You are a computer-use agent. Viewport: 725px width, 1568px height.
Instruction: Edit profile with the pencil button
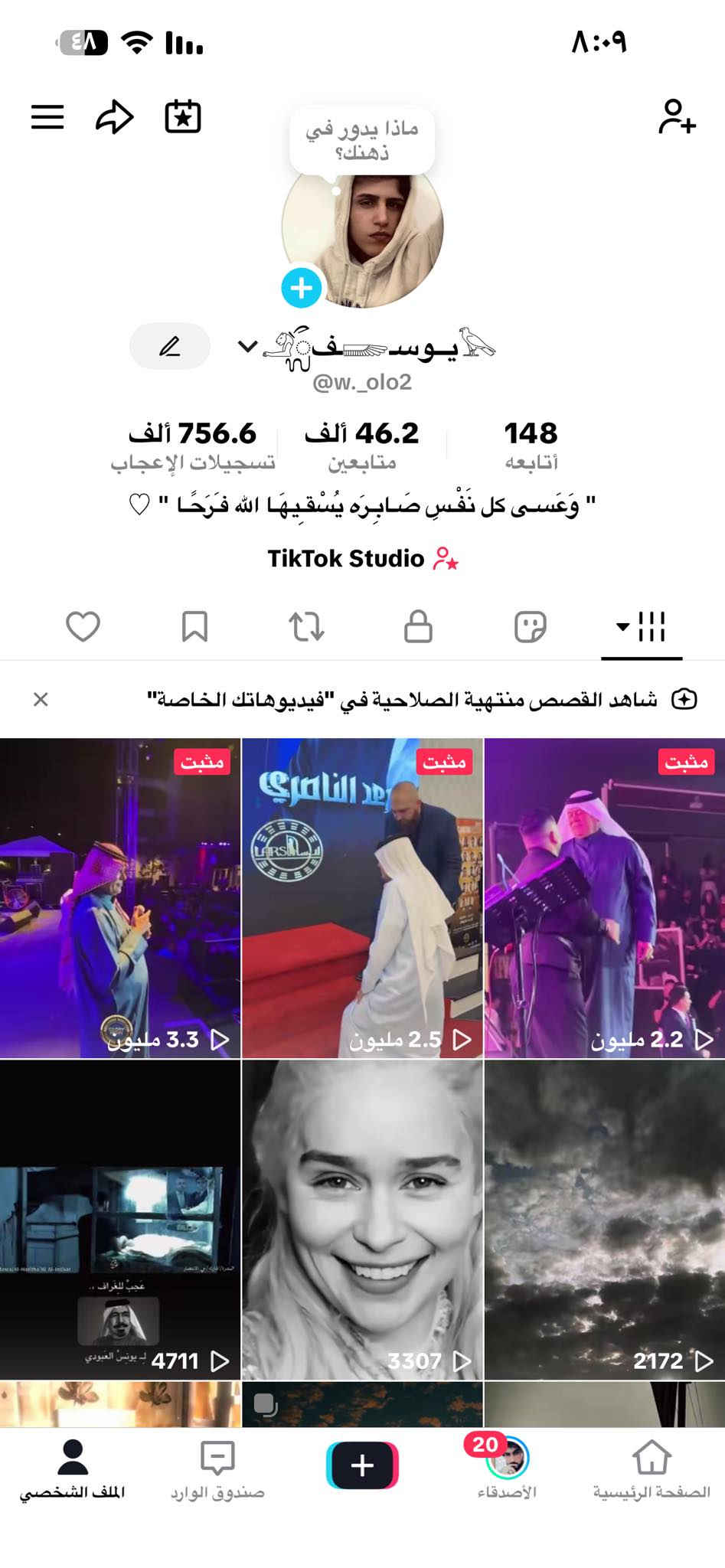click(170, 347)
